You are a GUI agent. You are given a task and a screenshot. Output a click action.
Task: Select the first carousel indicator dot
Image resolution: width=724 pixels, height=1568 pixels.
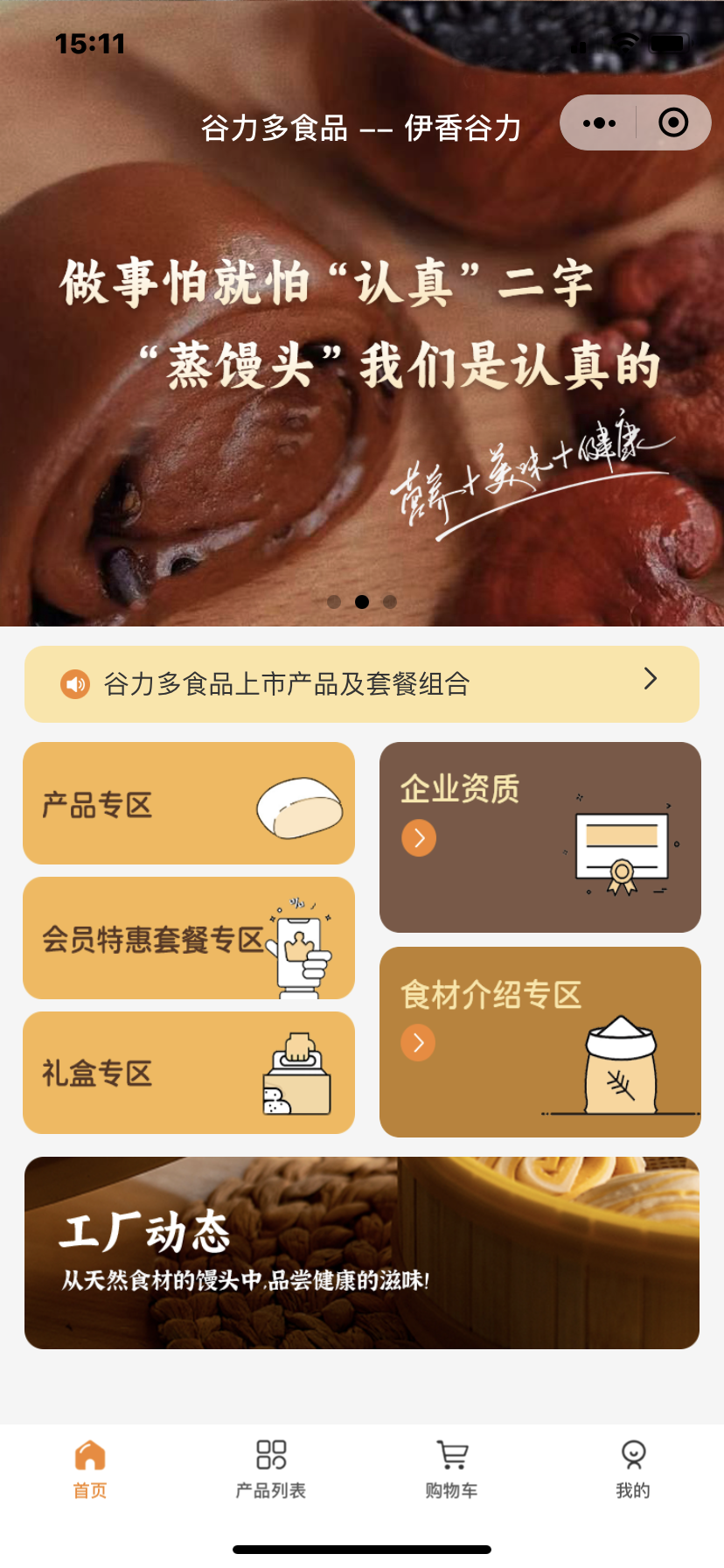point(336,601)
